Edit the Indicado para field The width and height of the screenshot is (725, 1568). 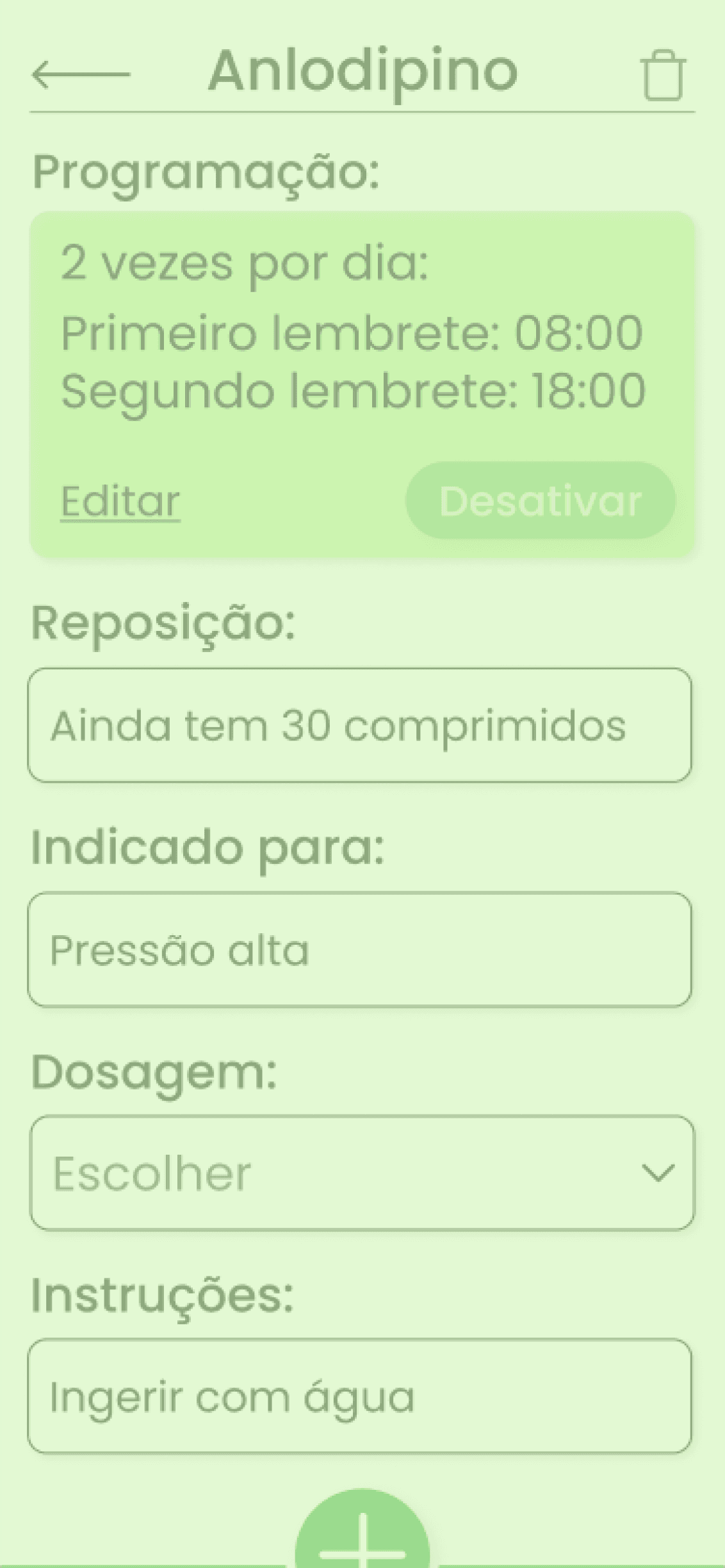click(359, 949)
